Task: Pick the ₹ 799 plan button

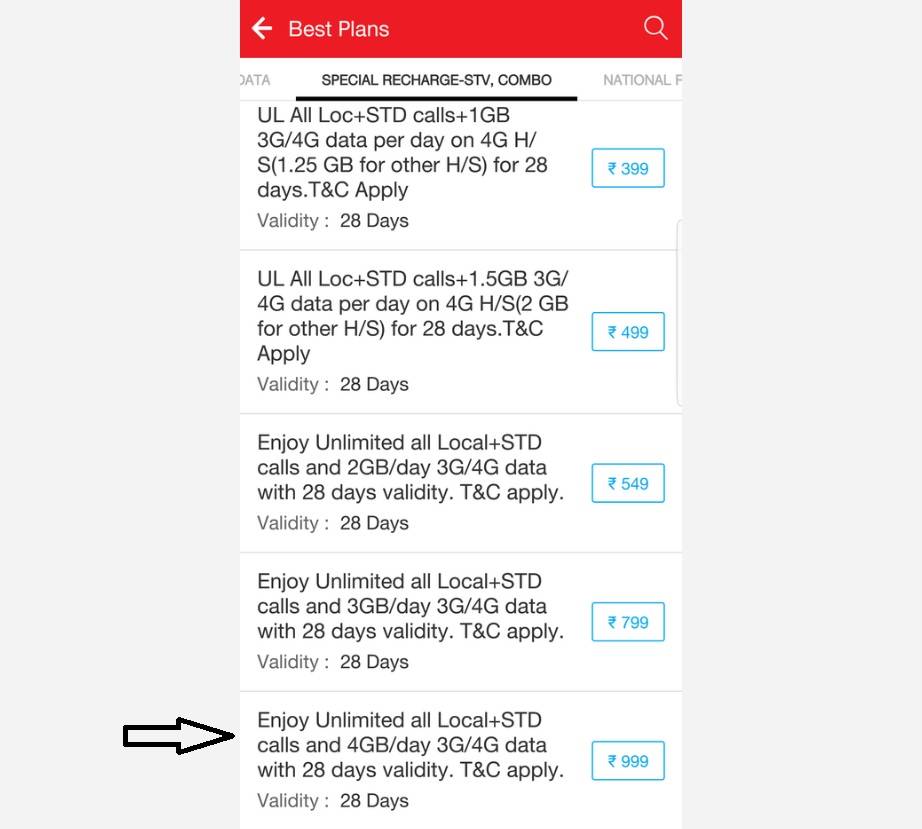Action: pos(628,622)
